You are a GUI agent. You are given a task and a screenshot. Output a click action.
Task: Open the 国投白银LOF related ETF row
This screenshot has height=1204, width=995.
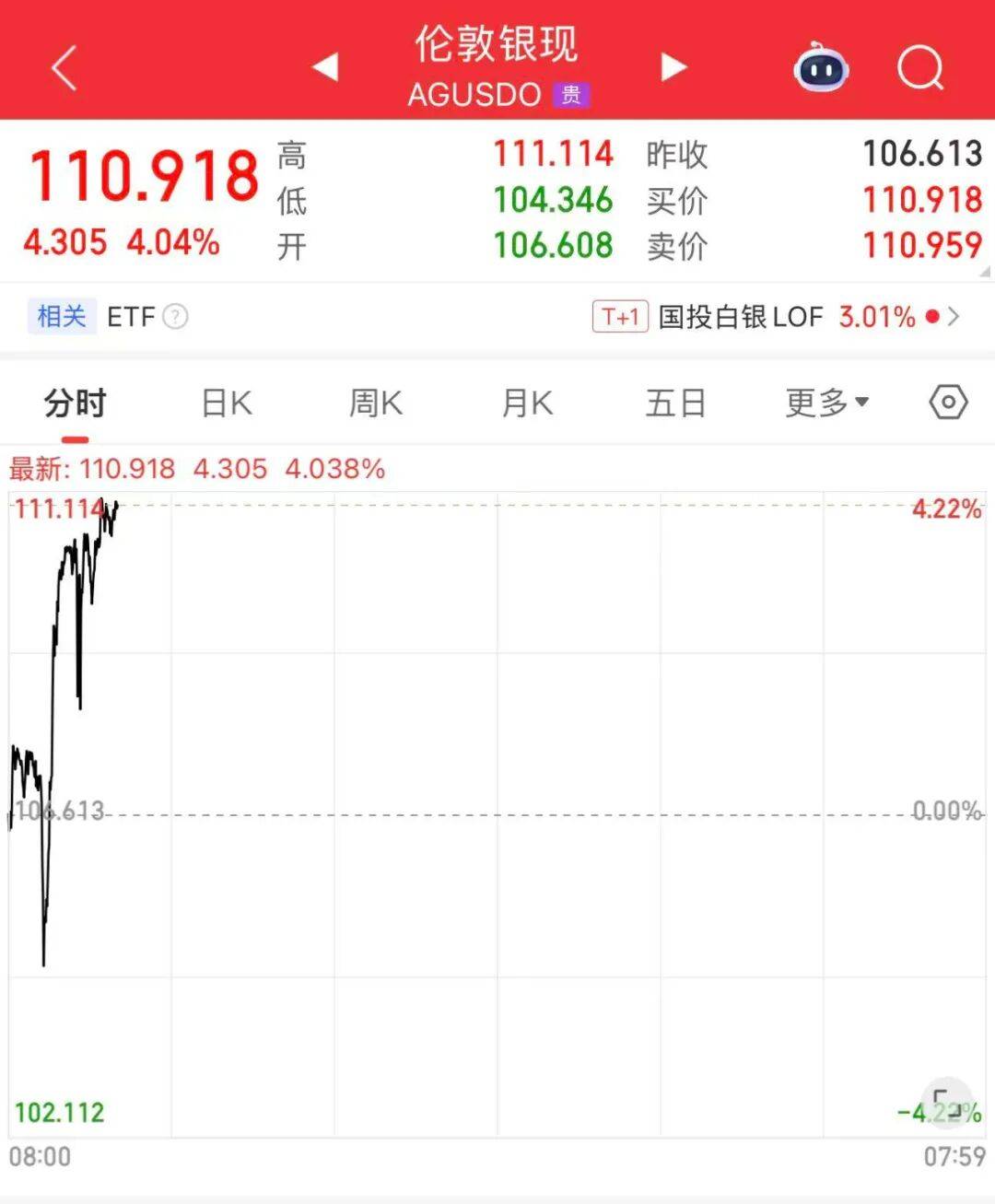coord(776,317)
